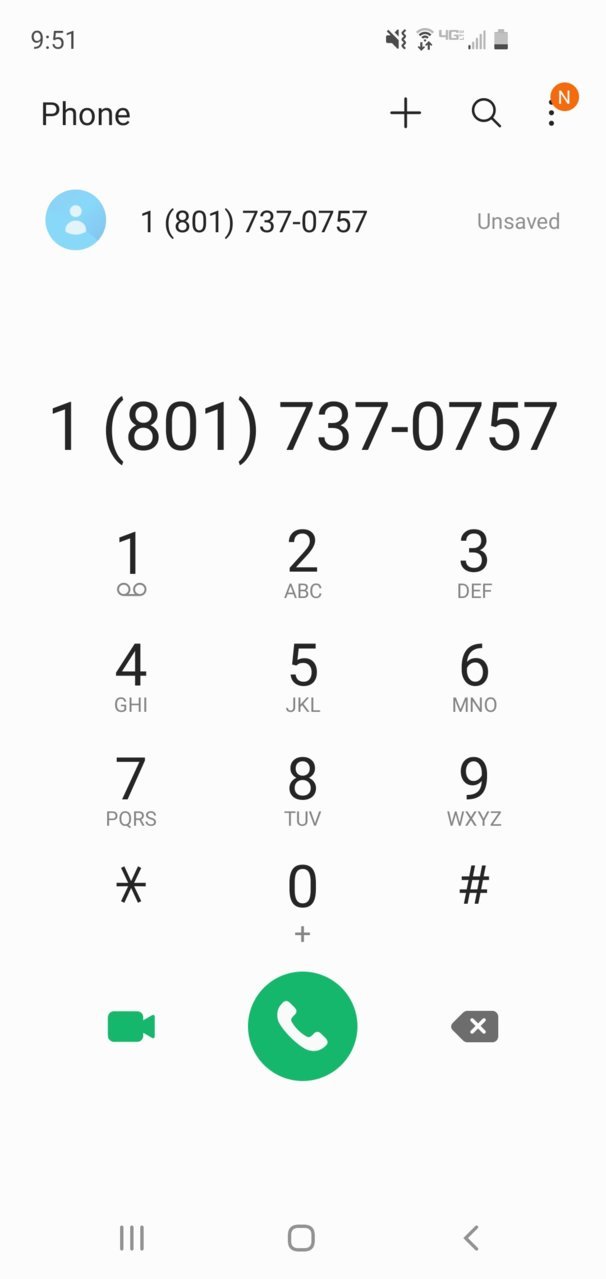This screenshot has width=606, height=1279.
Task: Open the three-dot overflow menu
Action: click(551, 114)
